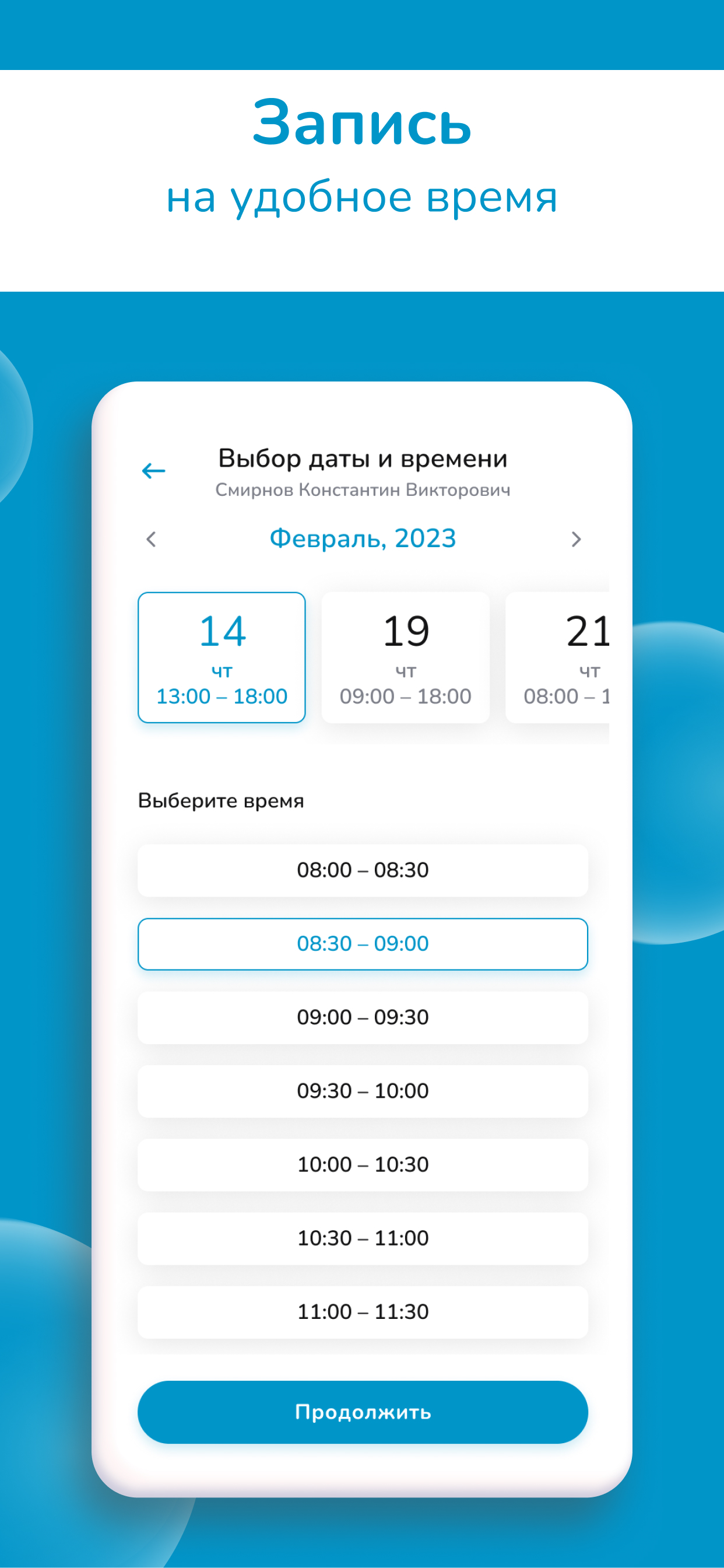Choose the 09:30 – 10:00 time slot
724x1568 pixels.
coord(363,1091)
